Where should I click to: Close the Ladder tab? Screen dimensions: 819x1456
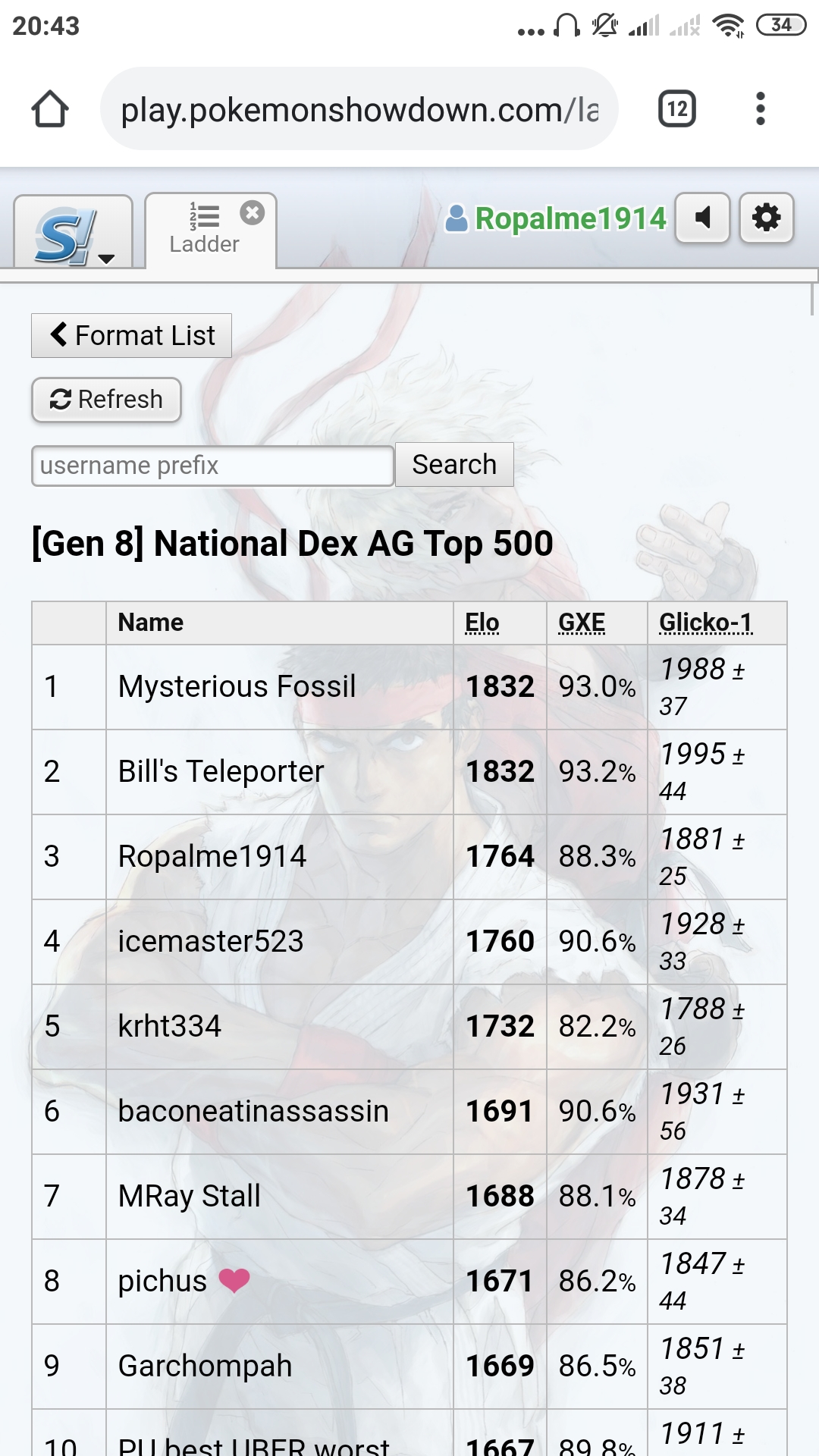point(253,212)
